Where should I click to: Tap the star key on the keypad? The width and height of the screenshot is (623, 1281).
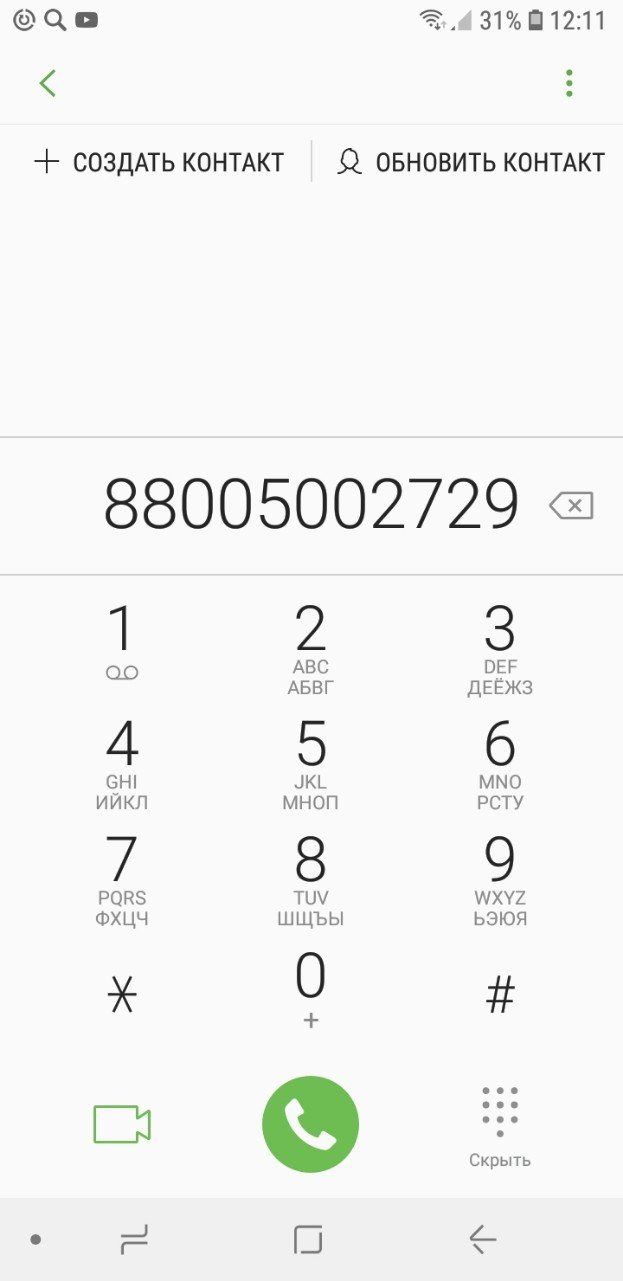point(122,994)
